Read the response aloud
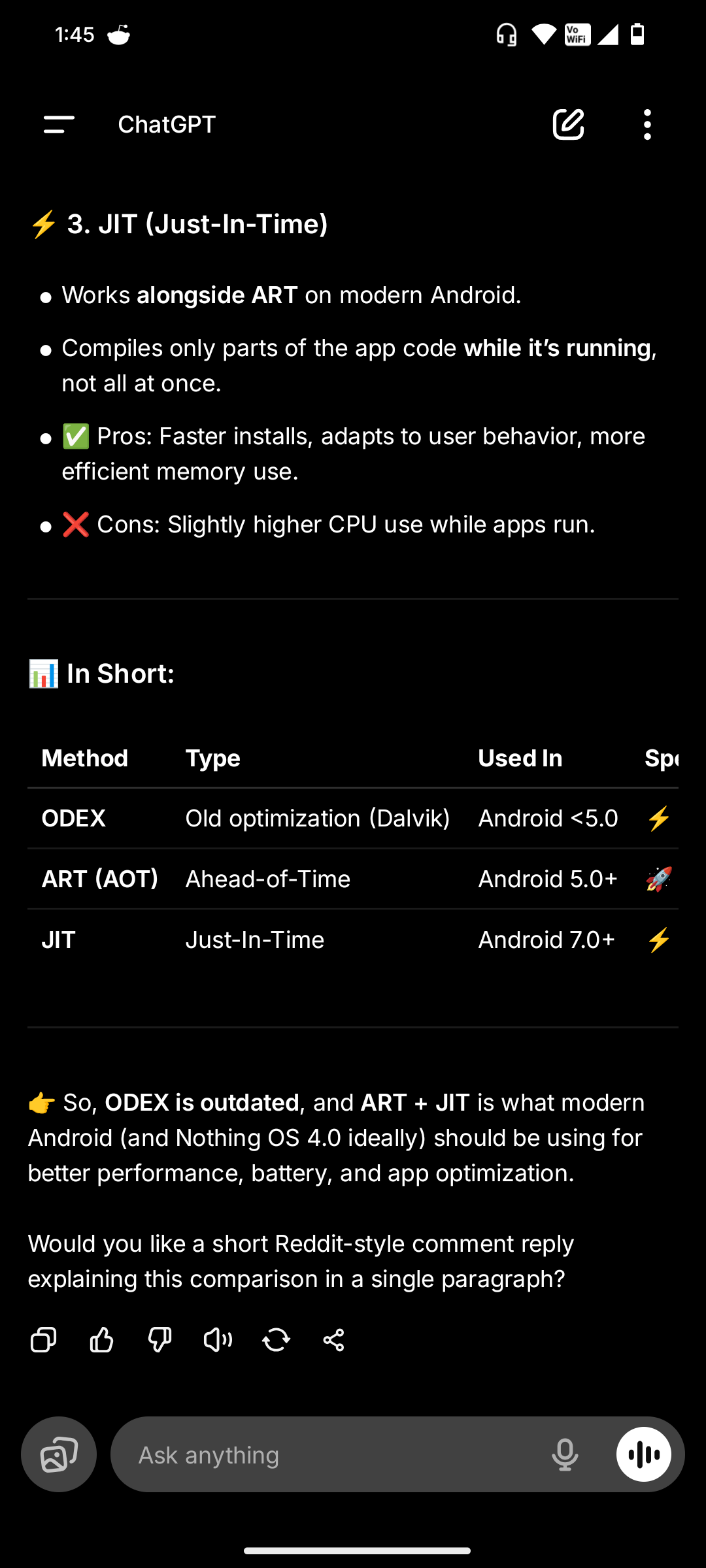706x1568 pixels. [218, 1340]
